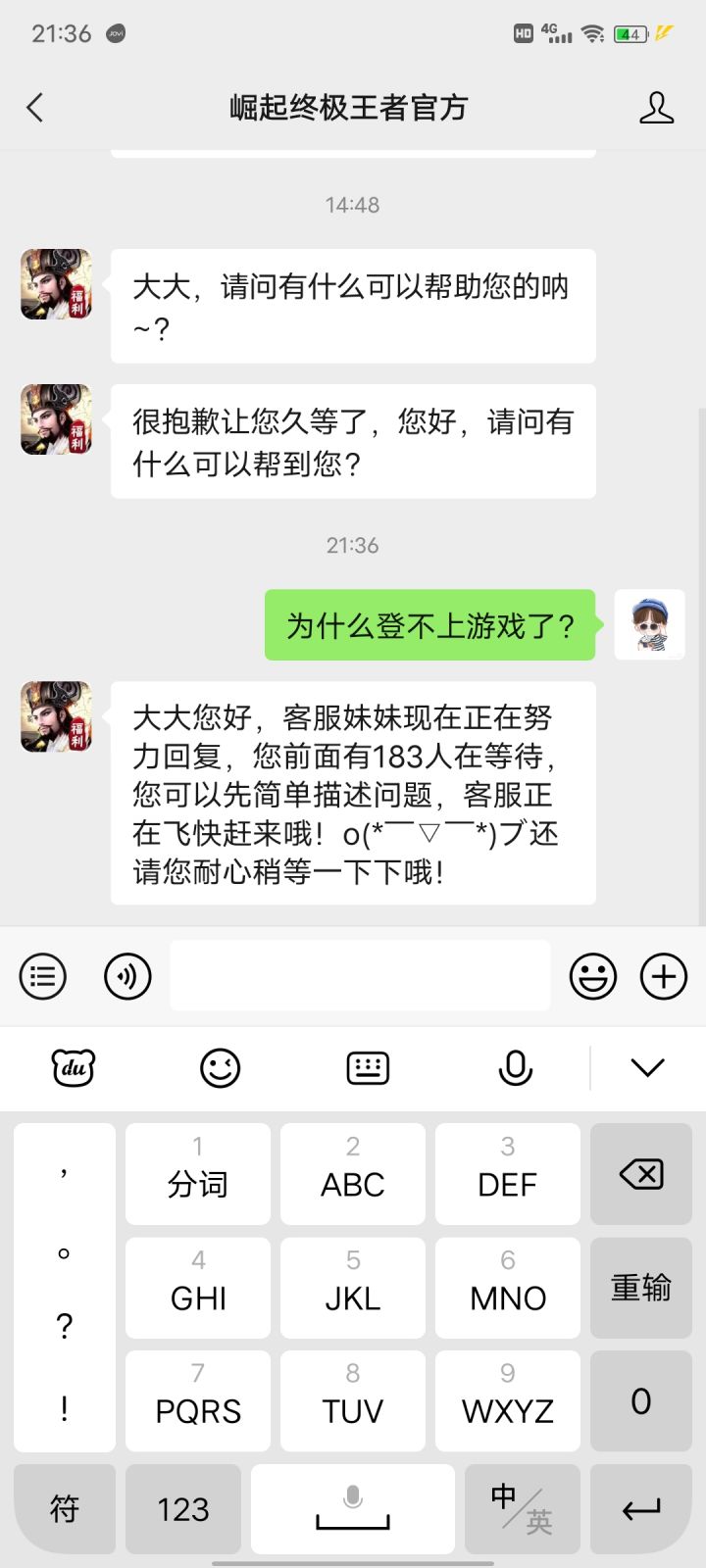Open Baidu input method du menu

pyautogui.click(x=74, y=1067)
